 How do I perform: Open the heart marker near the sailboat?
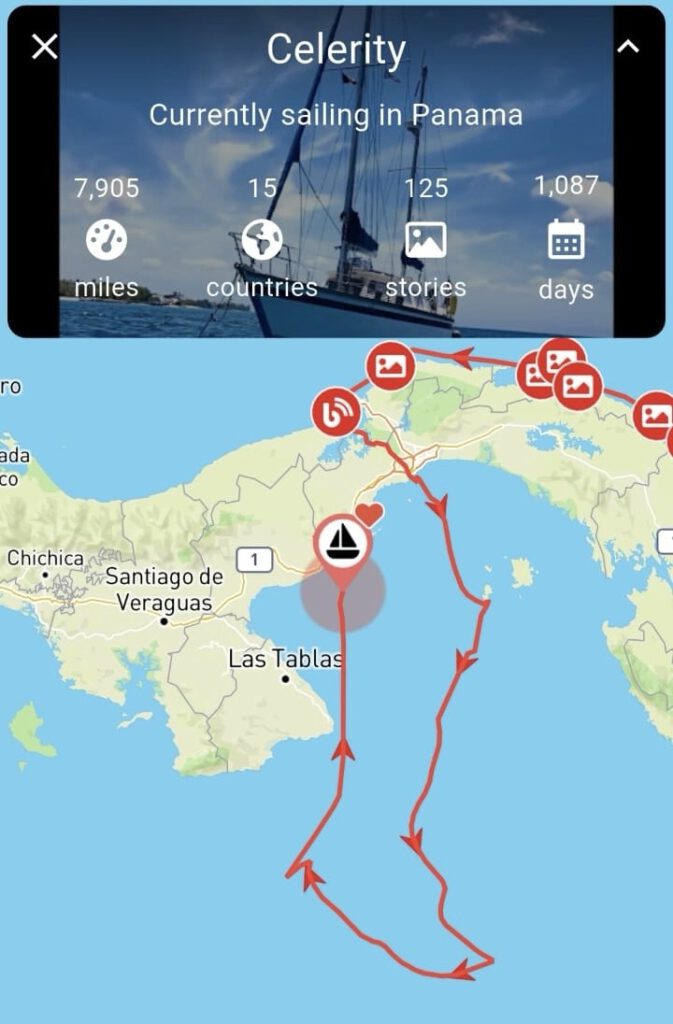[x=369, y=515]
